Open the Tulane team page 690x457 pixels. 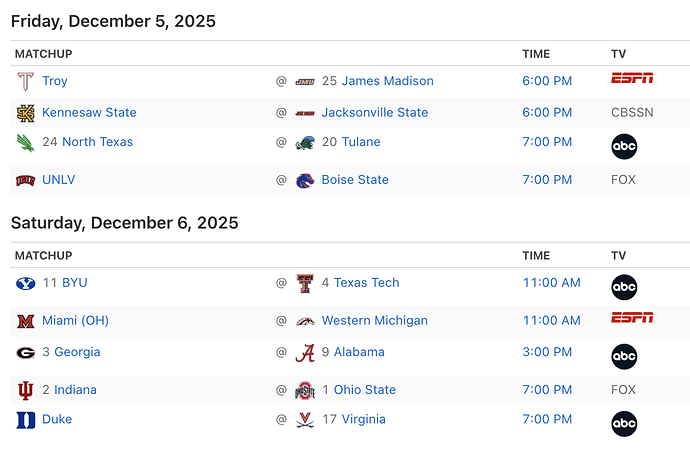[361, 142]
